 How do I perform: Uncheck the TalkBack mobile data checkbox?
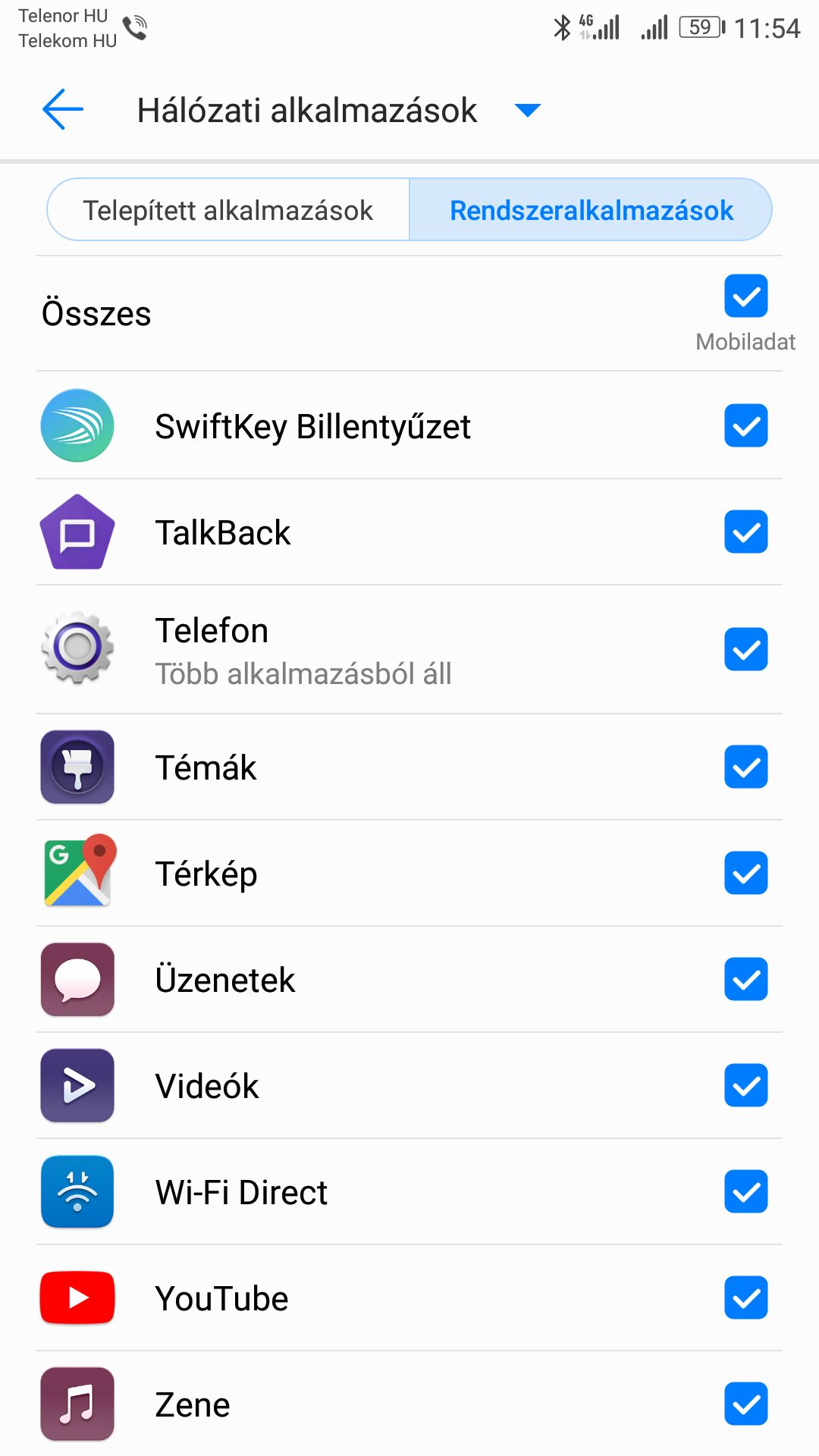pos(746,532)
